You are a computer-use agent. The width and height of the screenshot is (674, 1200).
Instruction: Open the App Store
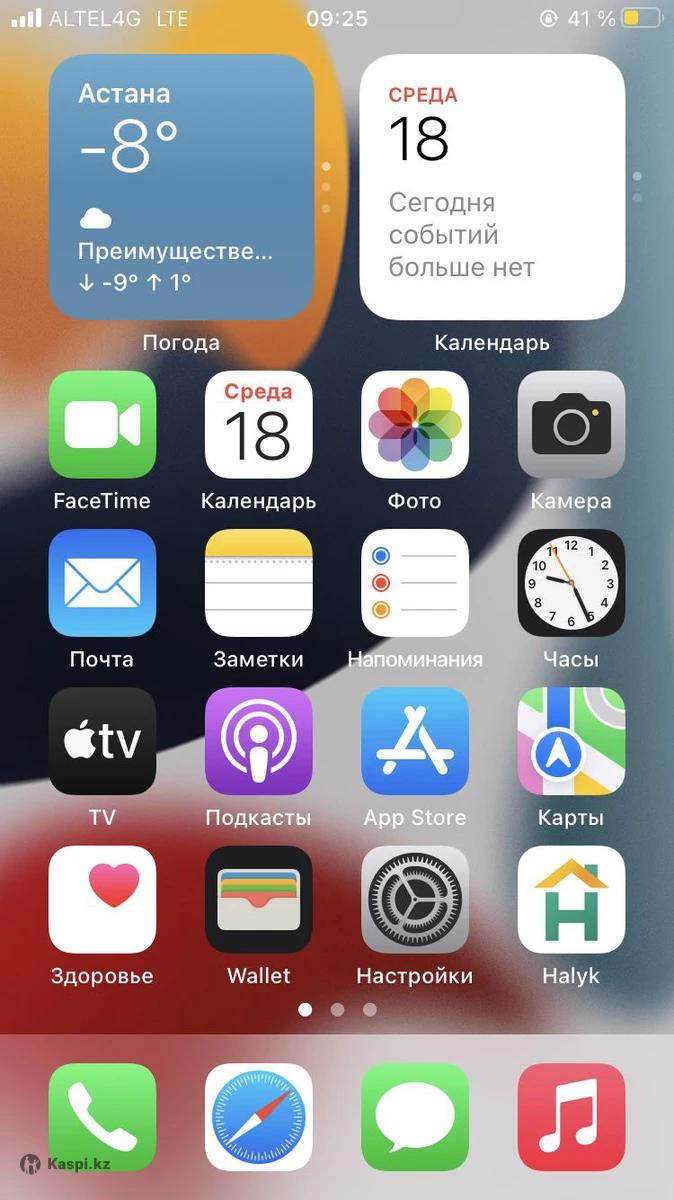click(x=415, y=741)
